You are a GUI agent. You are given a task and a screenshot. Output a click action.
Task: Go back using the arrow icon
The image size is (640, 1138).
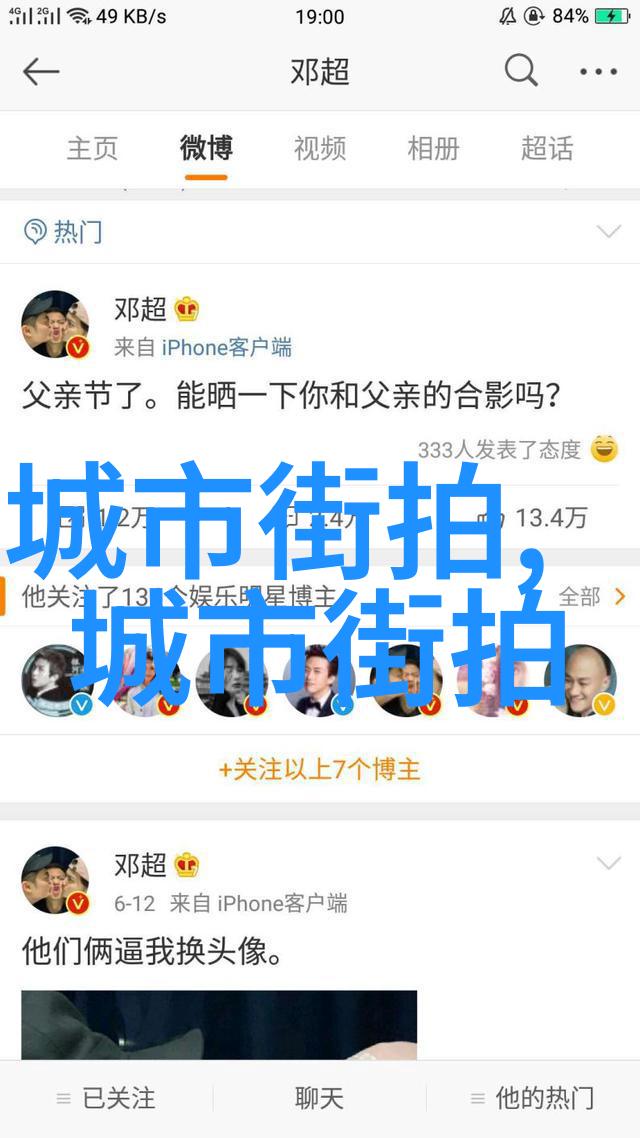tap(41, 72)
